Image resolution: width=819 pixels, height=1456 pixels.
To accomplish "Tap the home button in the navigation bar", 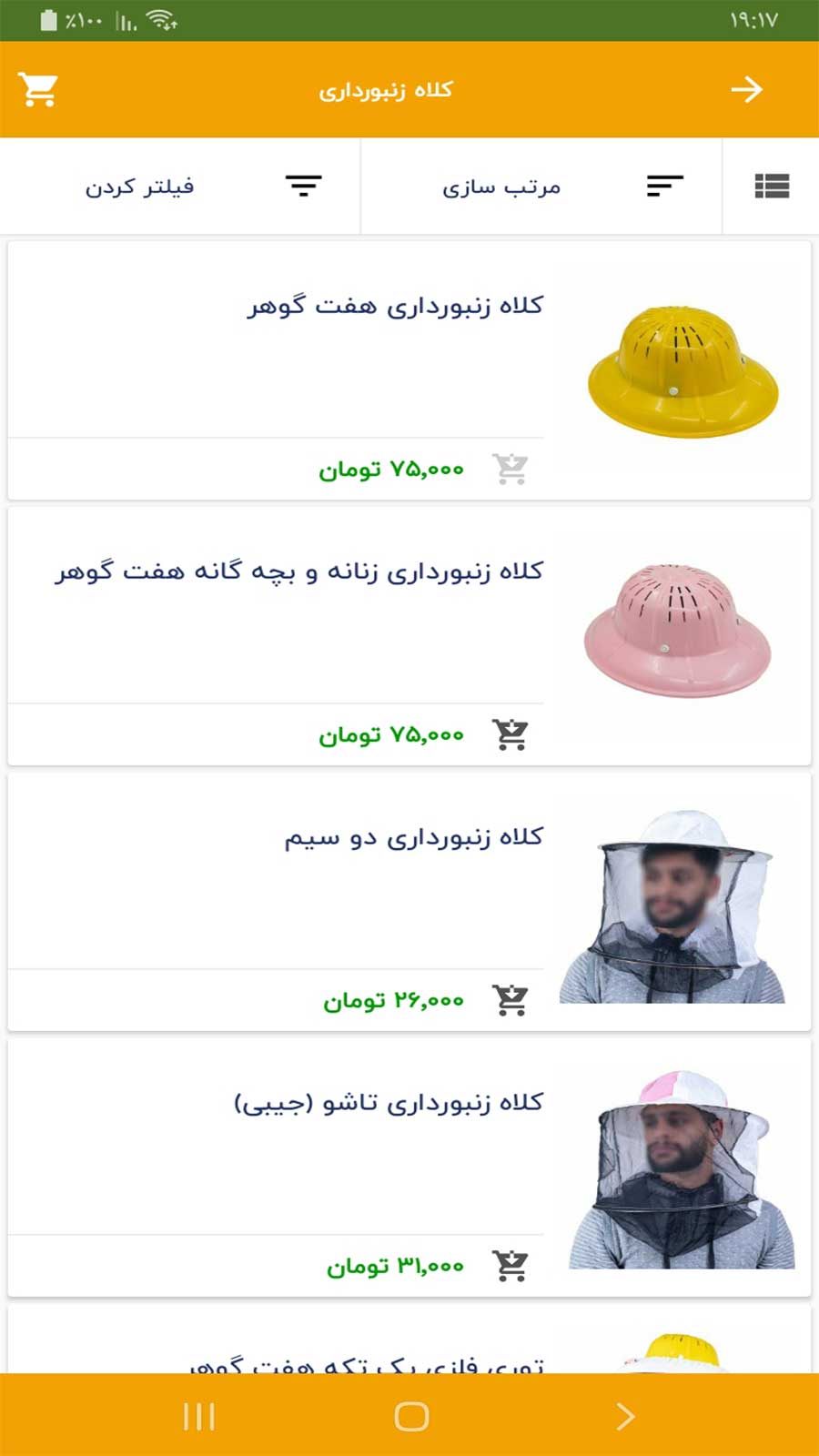I will [411, 1417].
